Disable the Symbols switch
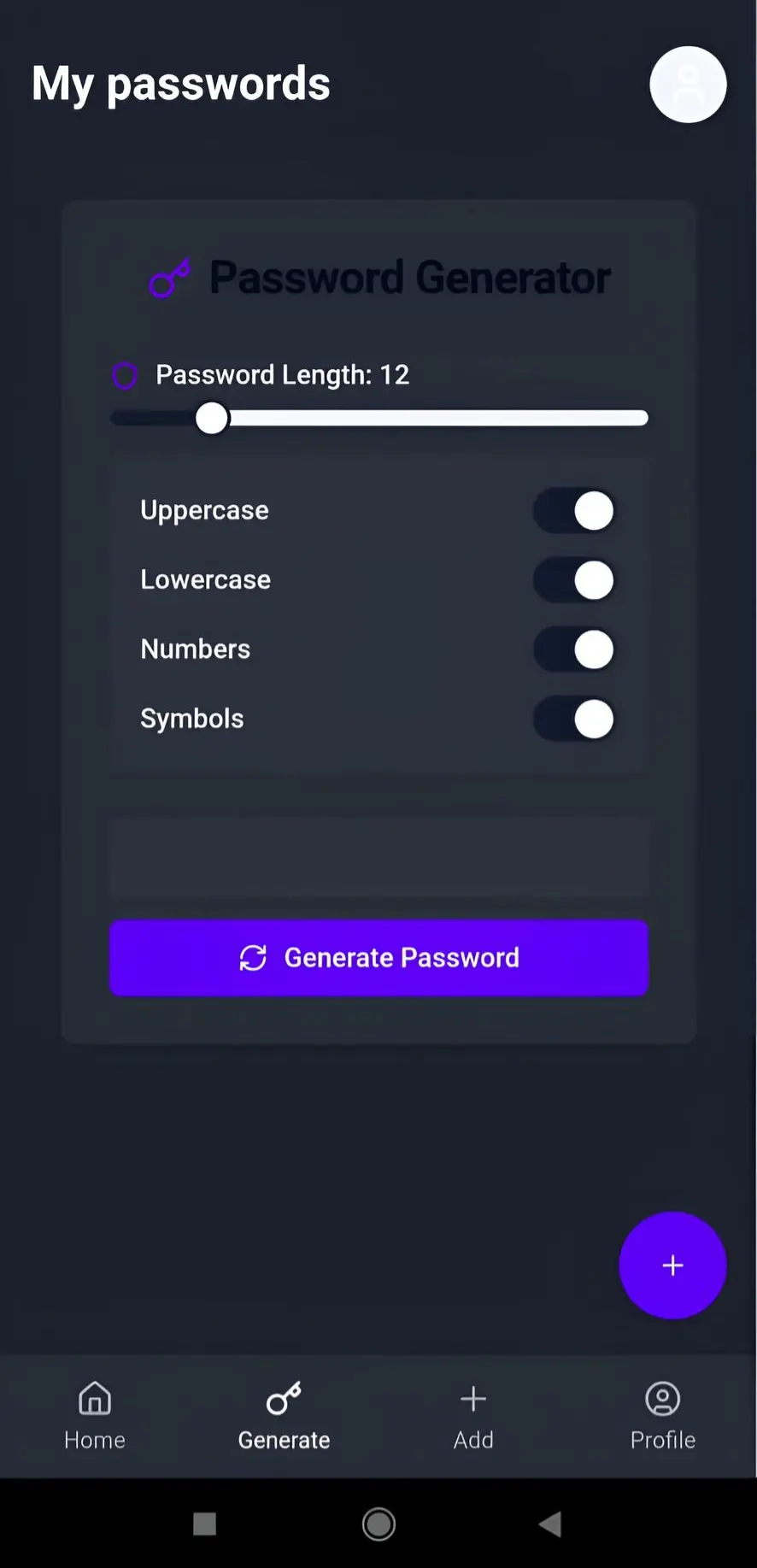The height and width of the screenshot is (1568, 757). click(x=574, y=719)
